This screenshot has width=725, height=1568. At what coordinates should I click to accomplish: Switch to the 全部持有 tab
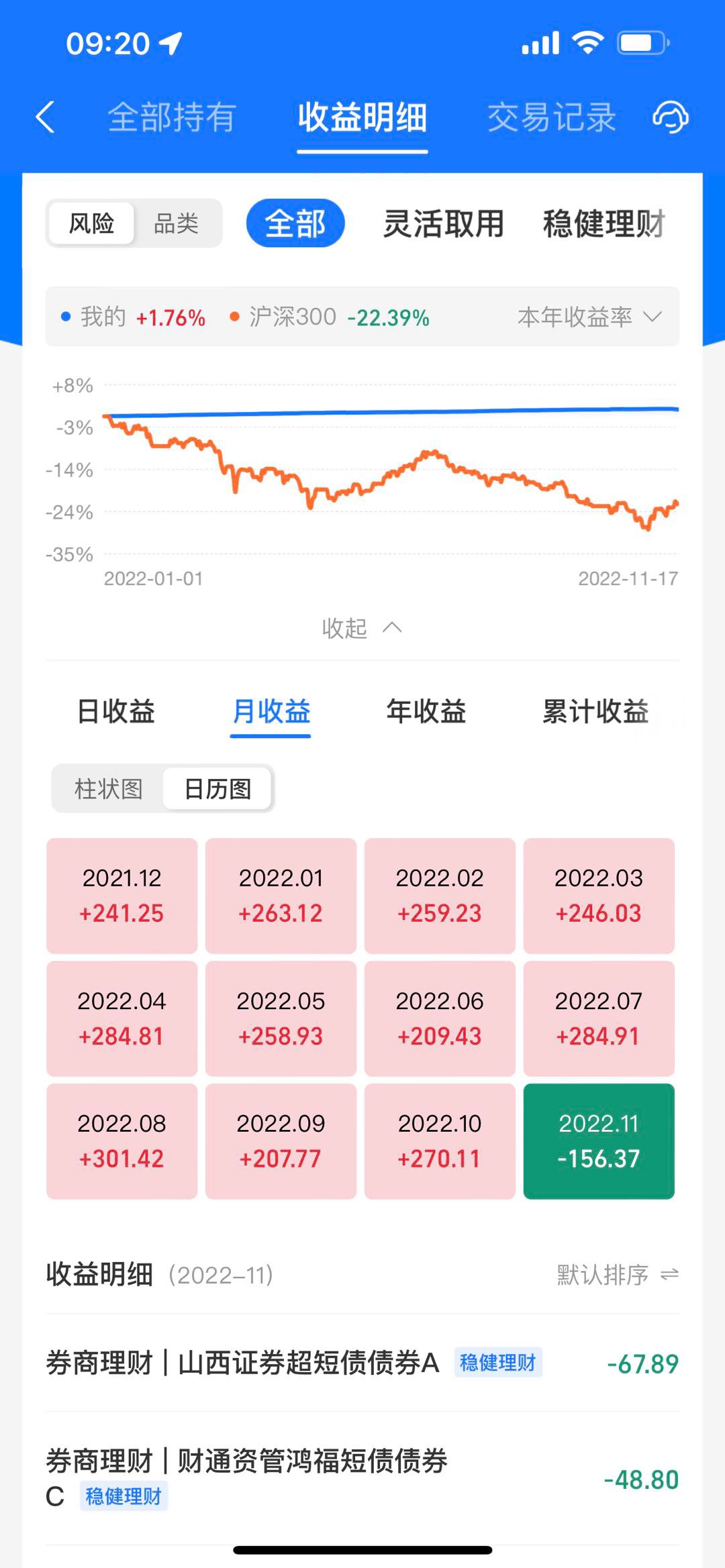(172, 118)
